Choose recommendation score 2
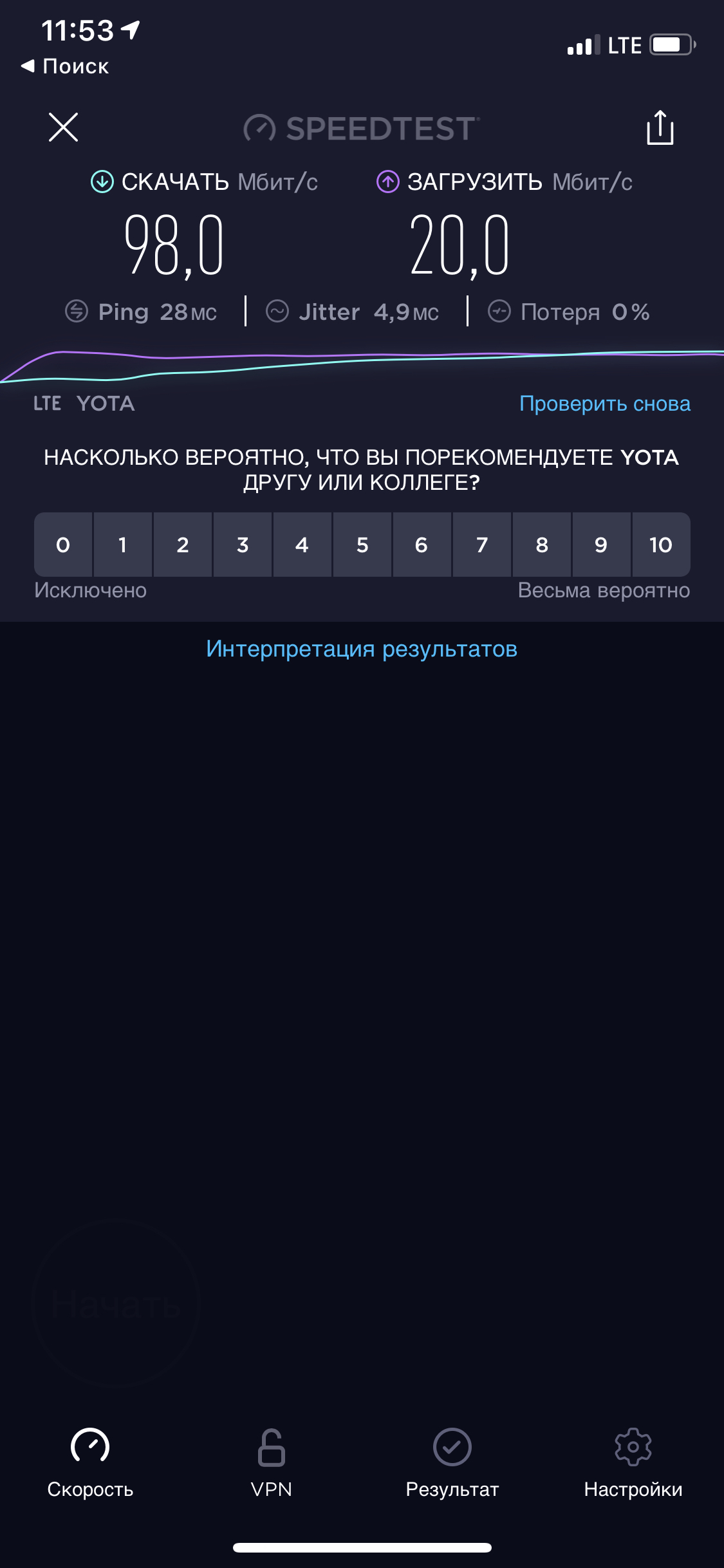 tap(183, 545)
